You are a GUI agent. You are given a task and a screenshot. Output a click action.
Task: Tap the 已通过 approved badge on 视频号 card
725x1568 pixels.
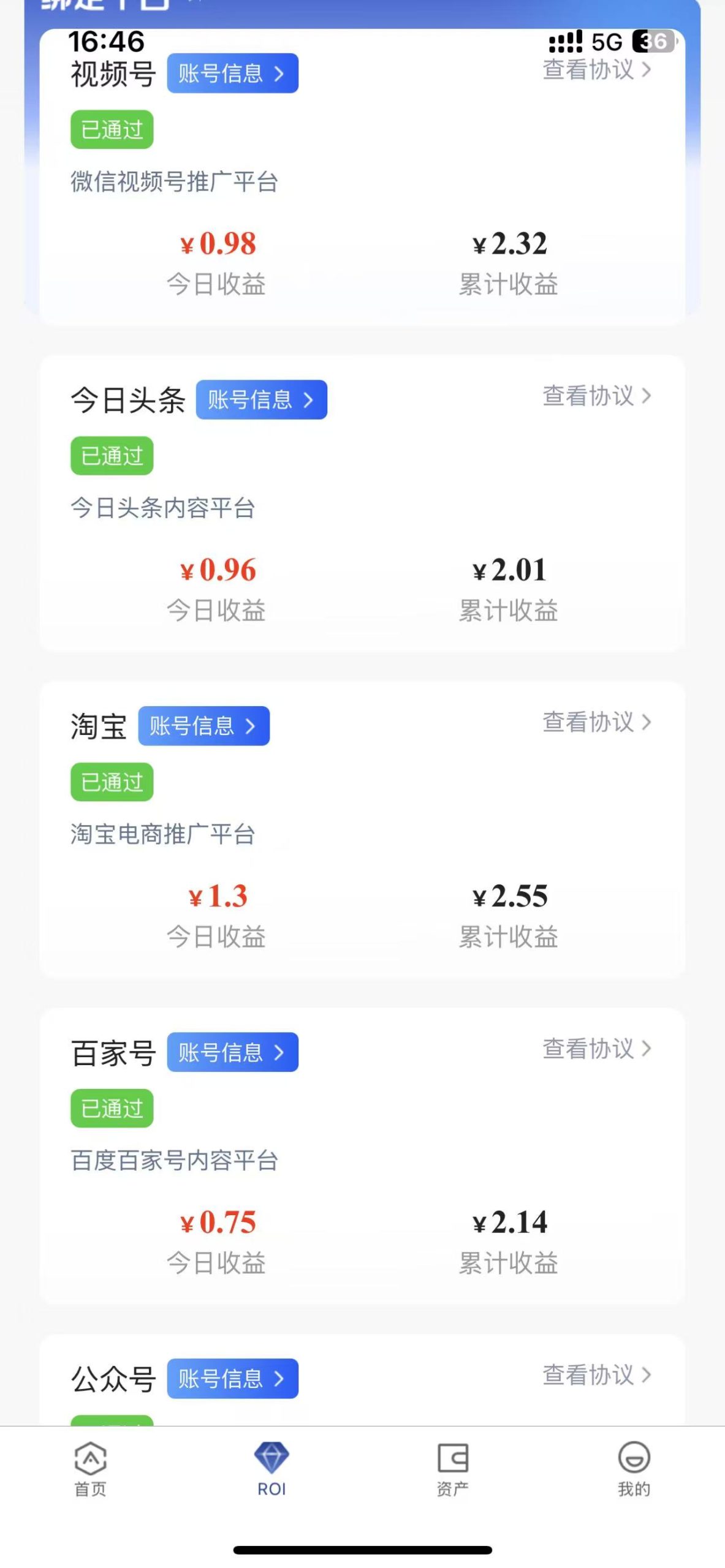[111, 130]
